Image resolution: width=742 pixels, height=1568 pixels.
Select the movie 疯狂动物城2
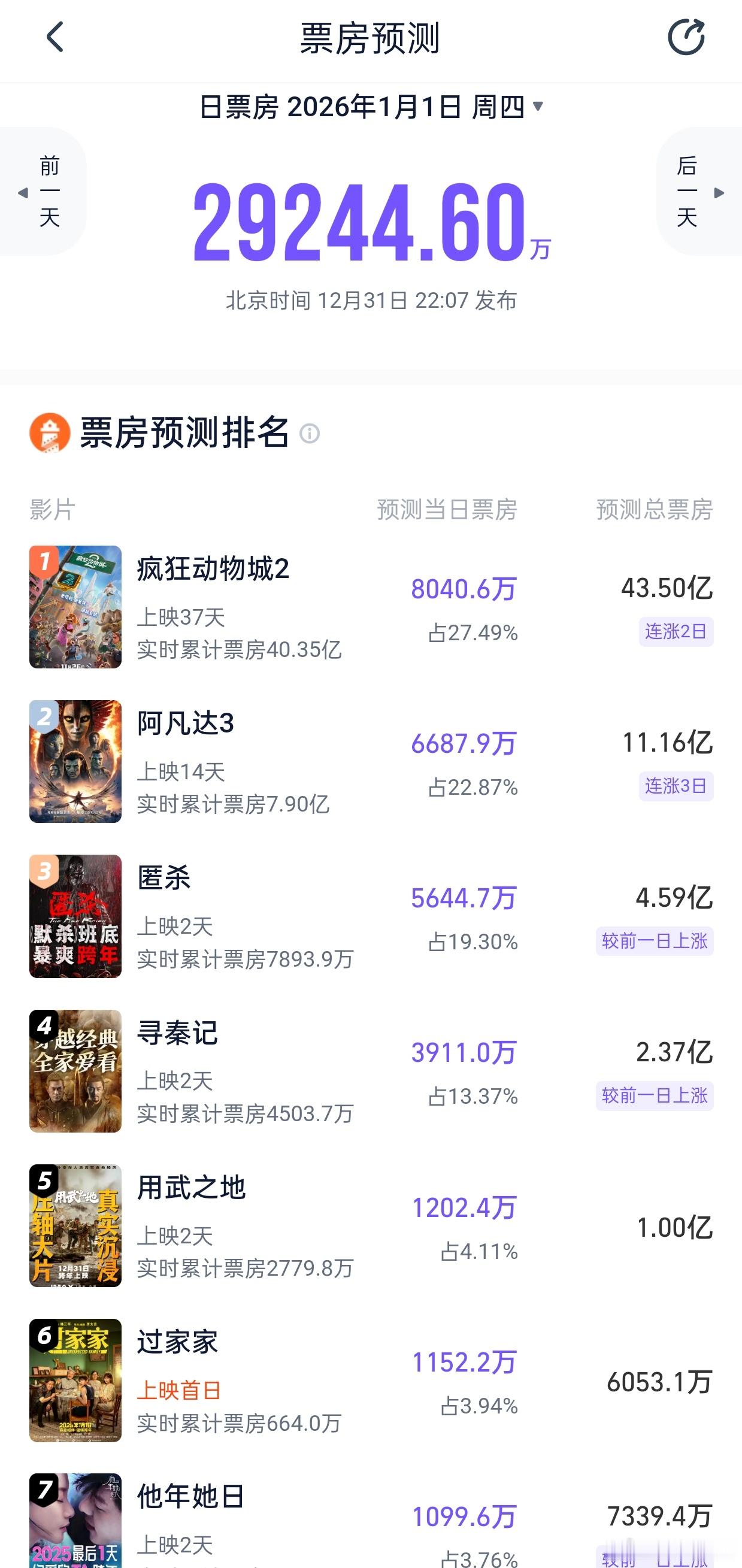click(213, 571)
